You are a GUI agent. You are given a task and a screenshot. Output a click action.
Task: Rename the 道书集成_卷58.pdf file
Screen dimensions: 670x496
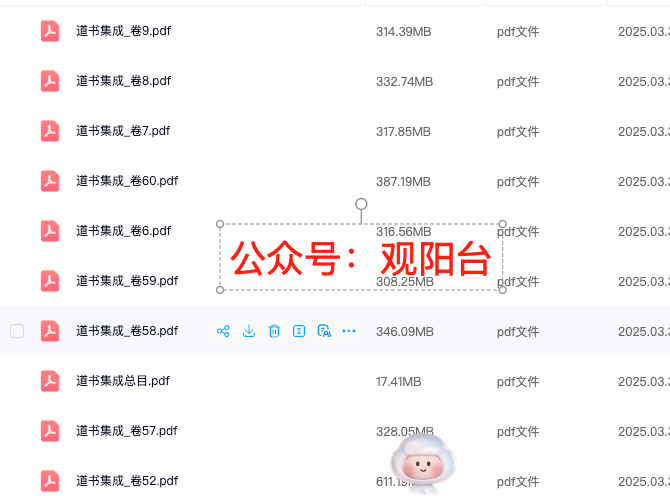tap(298, 331)
